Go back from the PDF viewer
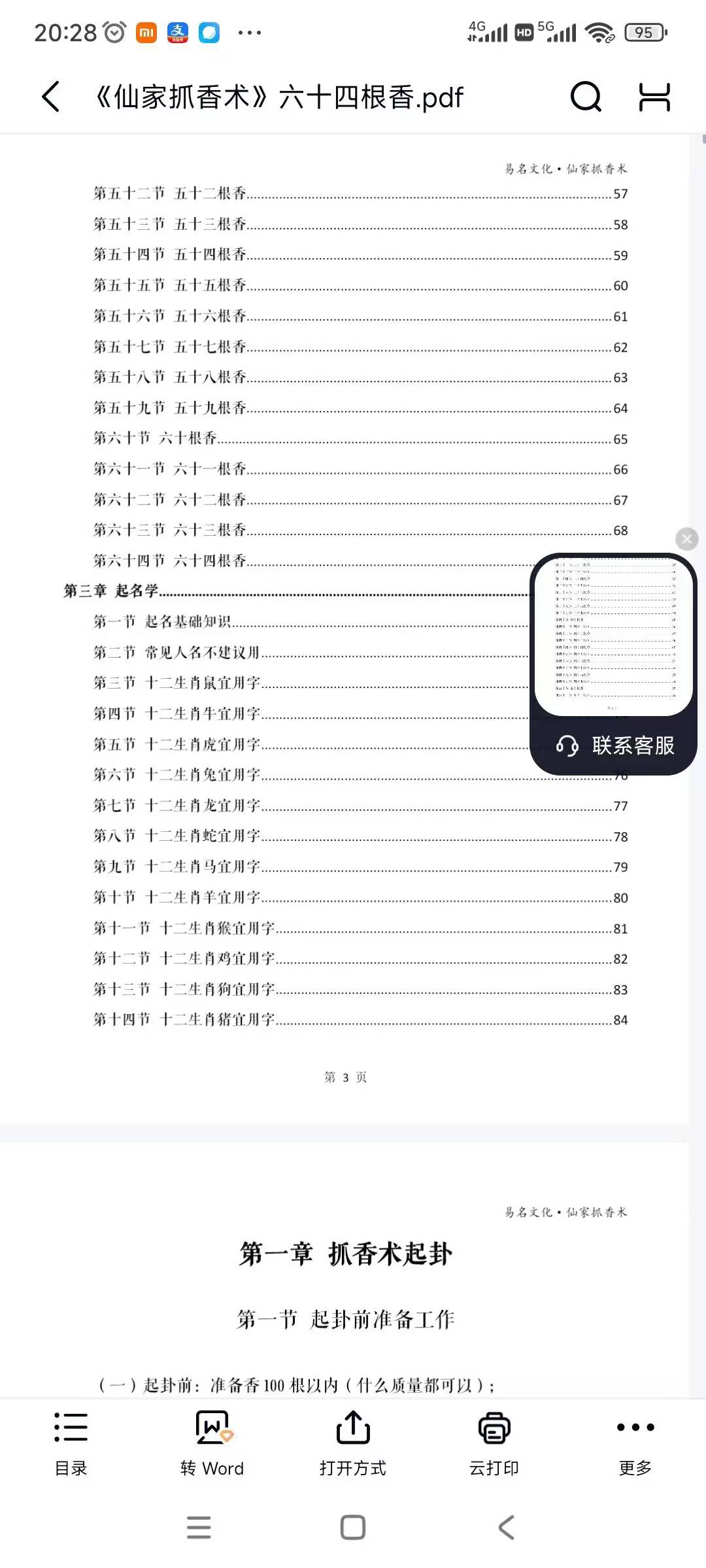The image size is (706, 1568). coord(51,97)
